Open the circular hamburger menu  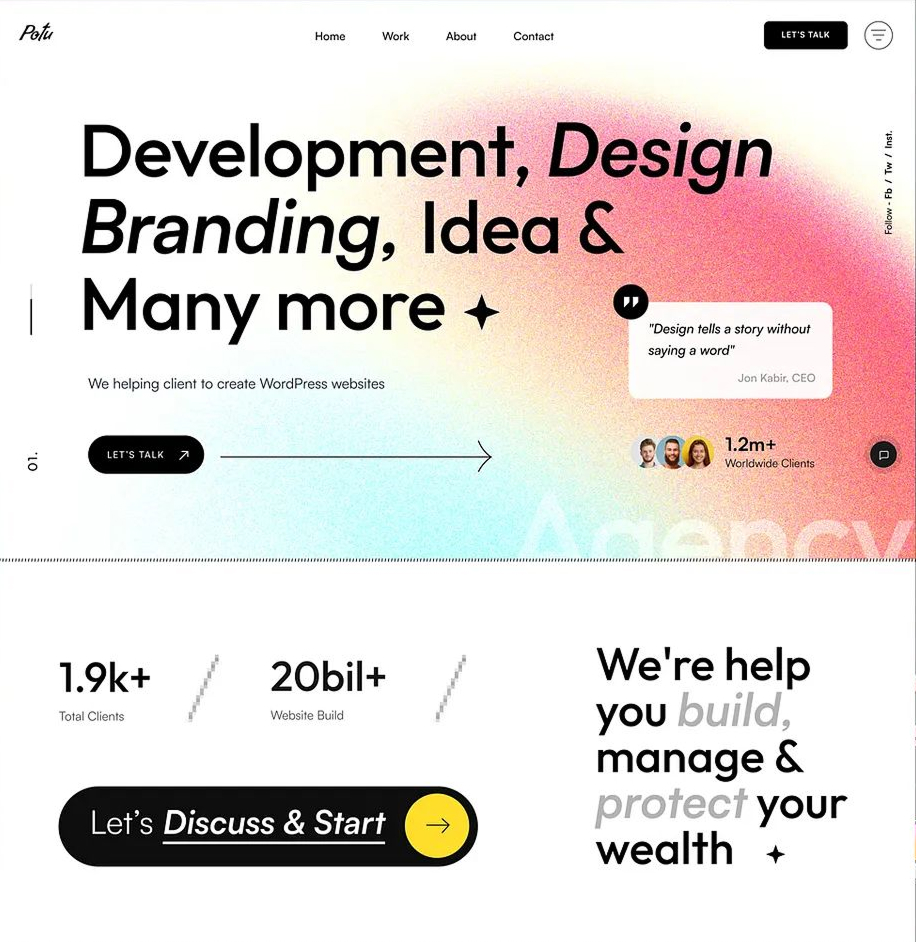click(878, 35)
